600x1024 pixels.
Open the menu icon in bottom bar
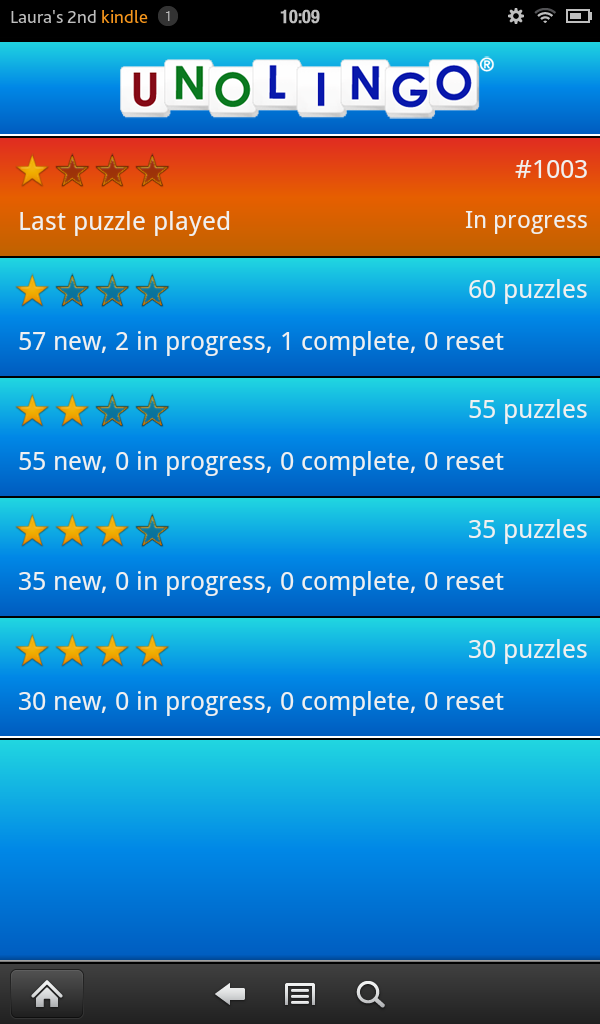point(300,994)
